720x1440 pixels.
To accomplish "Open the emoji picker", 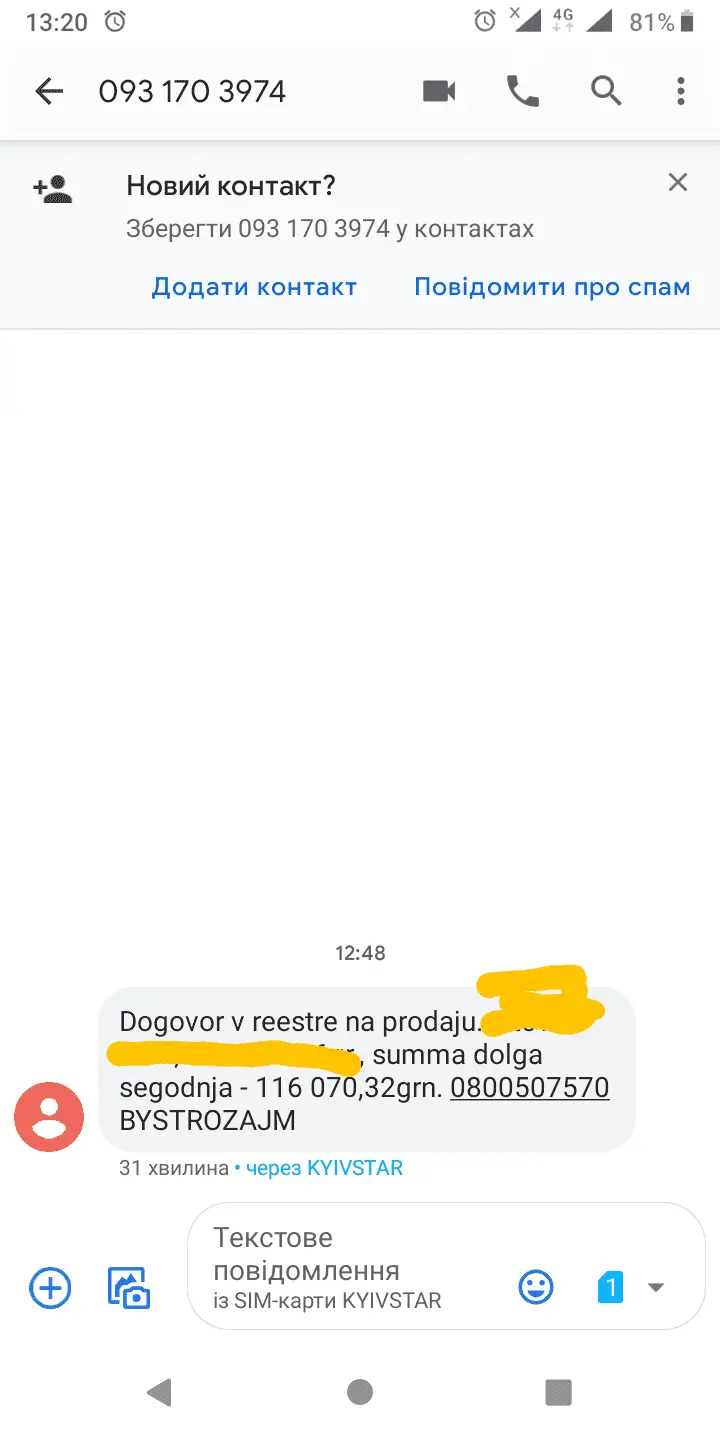I will click(536, 1287).
